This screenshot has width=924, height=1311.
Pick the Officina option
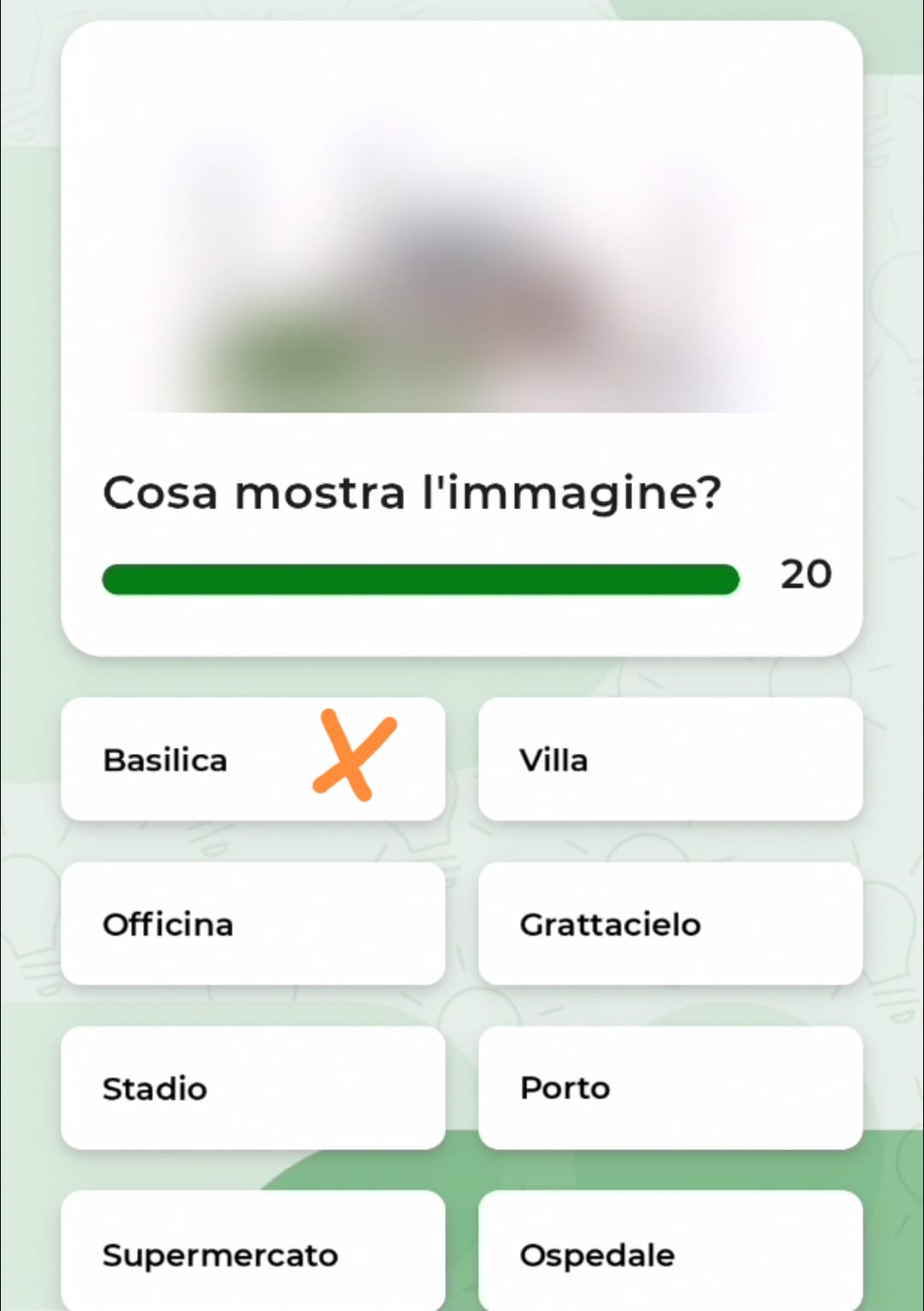click(x=253, y=923)
